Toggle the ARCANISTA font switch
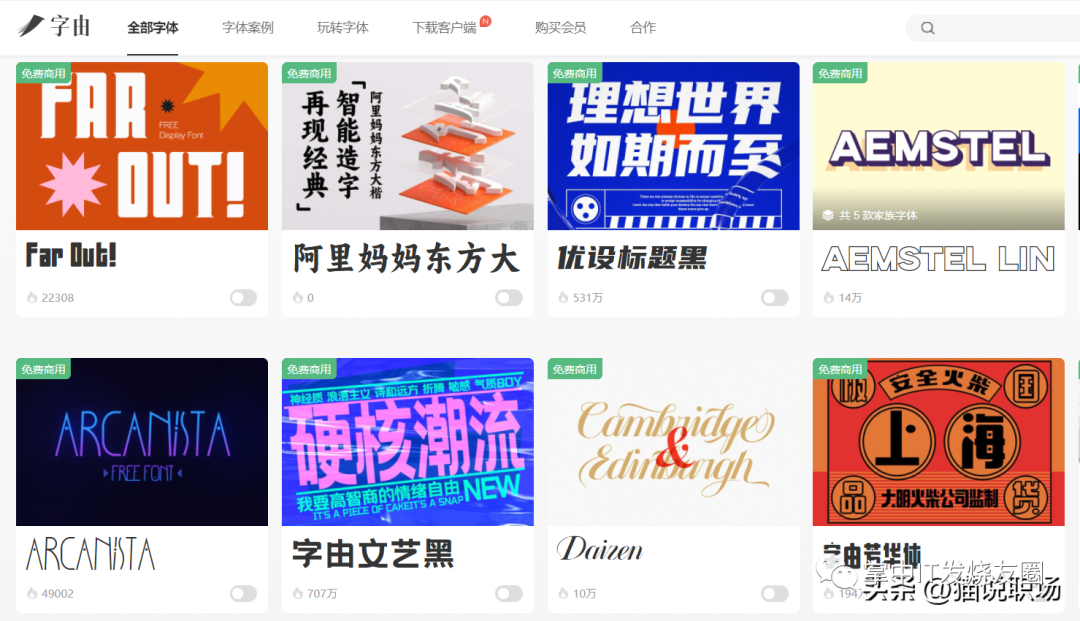 pyautogui.click(x=243, y=594)
